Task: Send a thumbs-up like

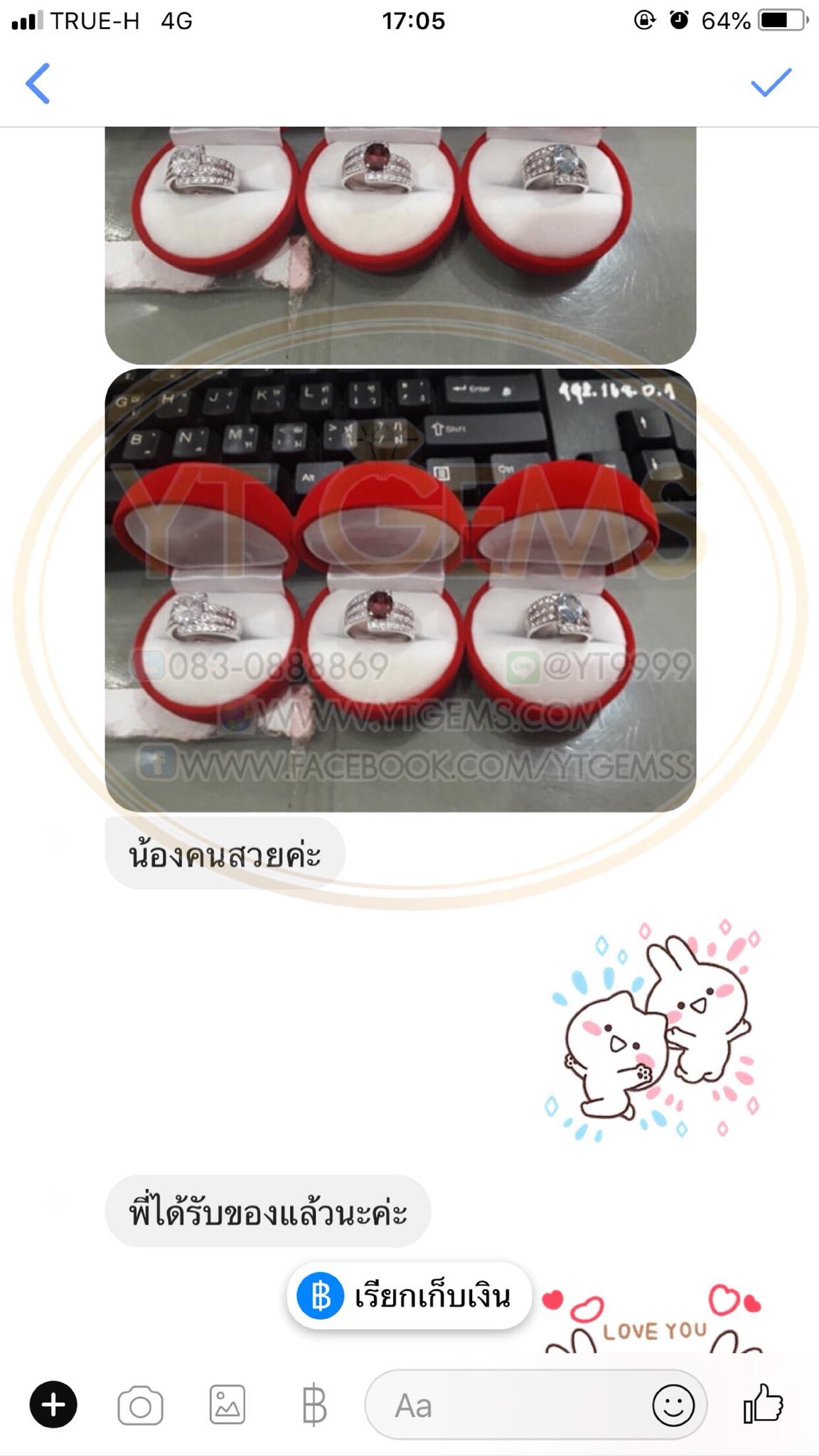Action: point(763,1403)
